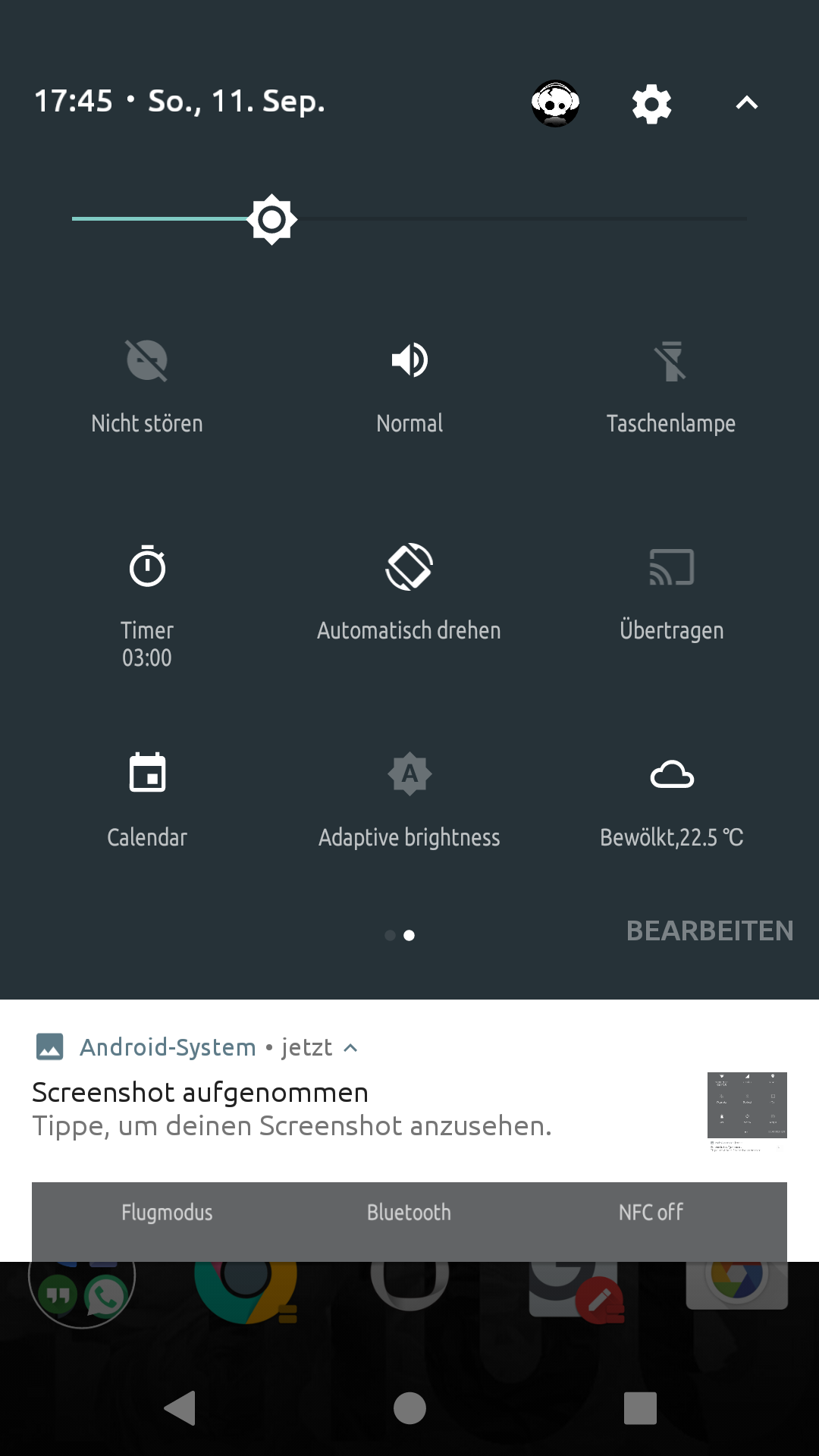Collapse the quick settings panel

pyautogui.click(x=747, y=103)
